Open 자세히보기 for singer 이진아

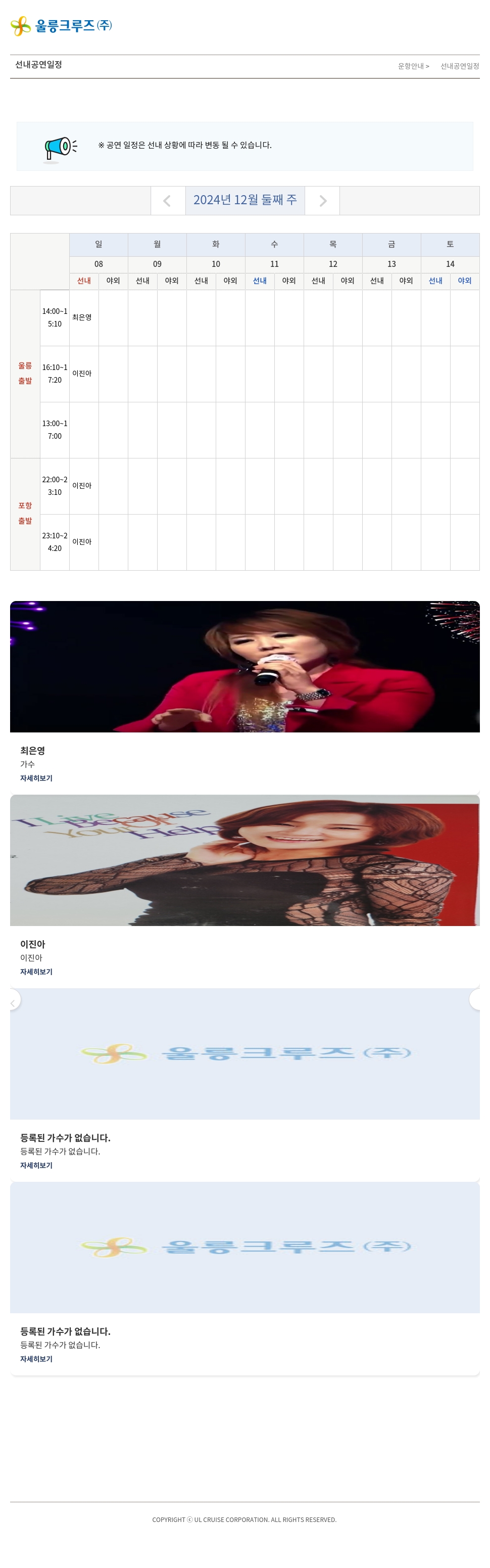click(x=36, y=972)
